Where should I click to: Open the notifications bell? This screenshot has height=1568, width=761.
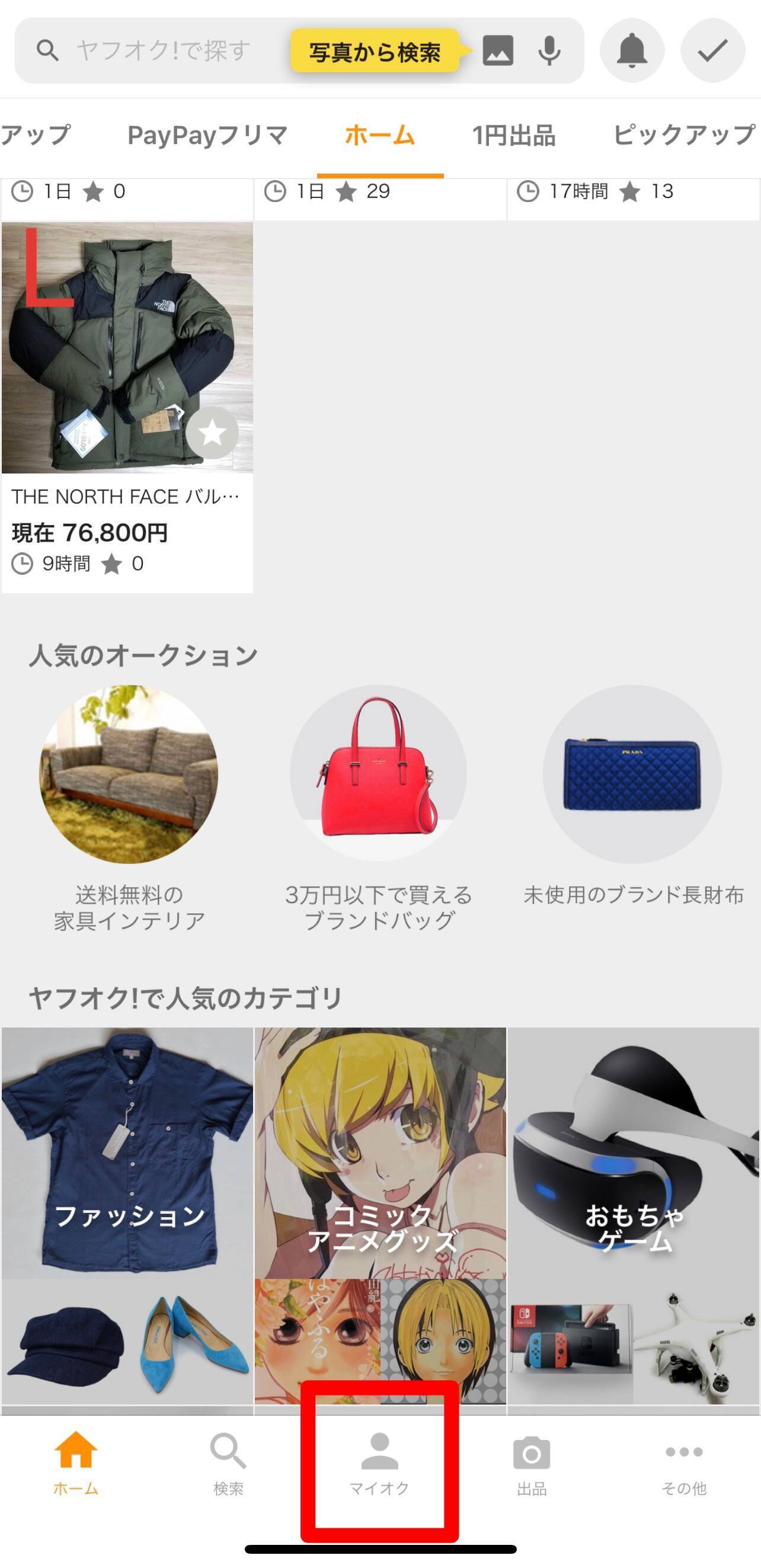point(632,50)
